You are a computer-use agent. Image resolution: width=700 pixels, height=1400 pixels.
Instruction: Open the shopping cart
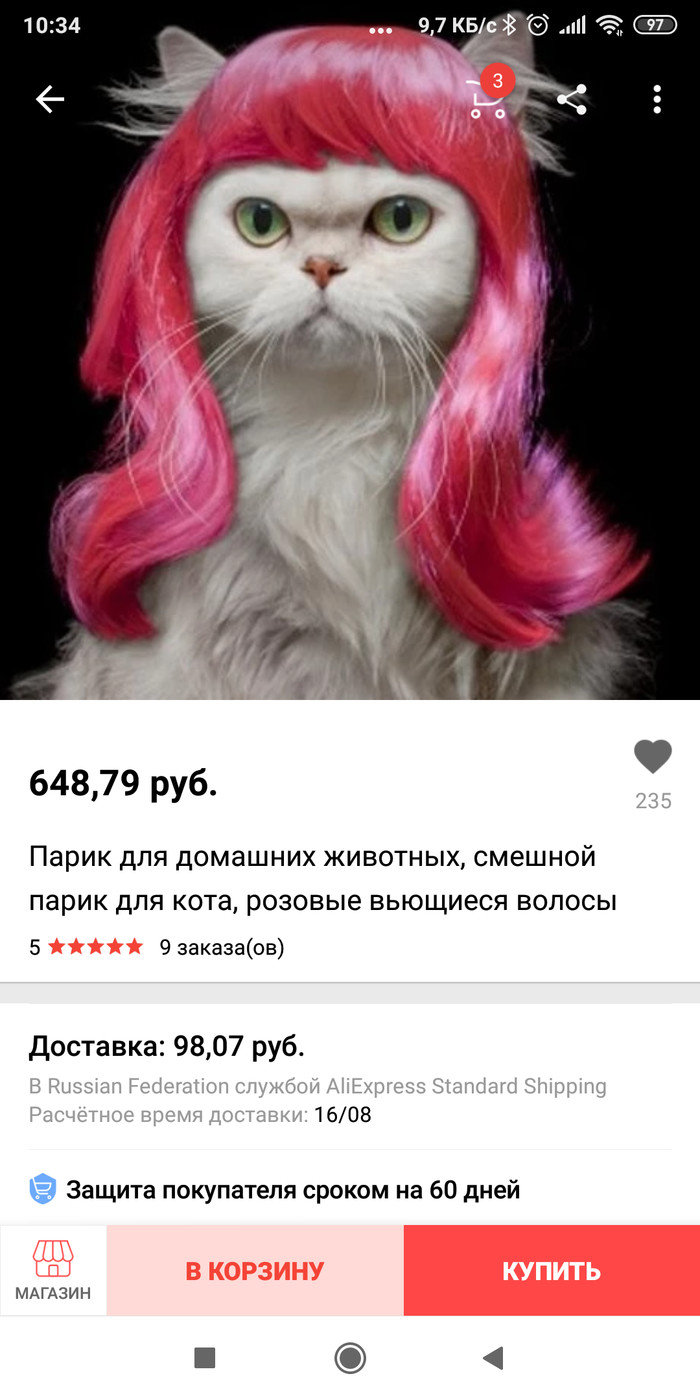(488, 98)
